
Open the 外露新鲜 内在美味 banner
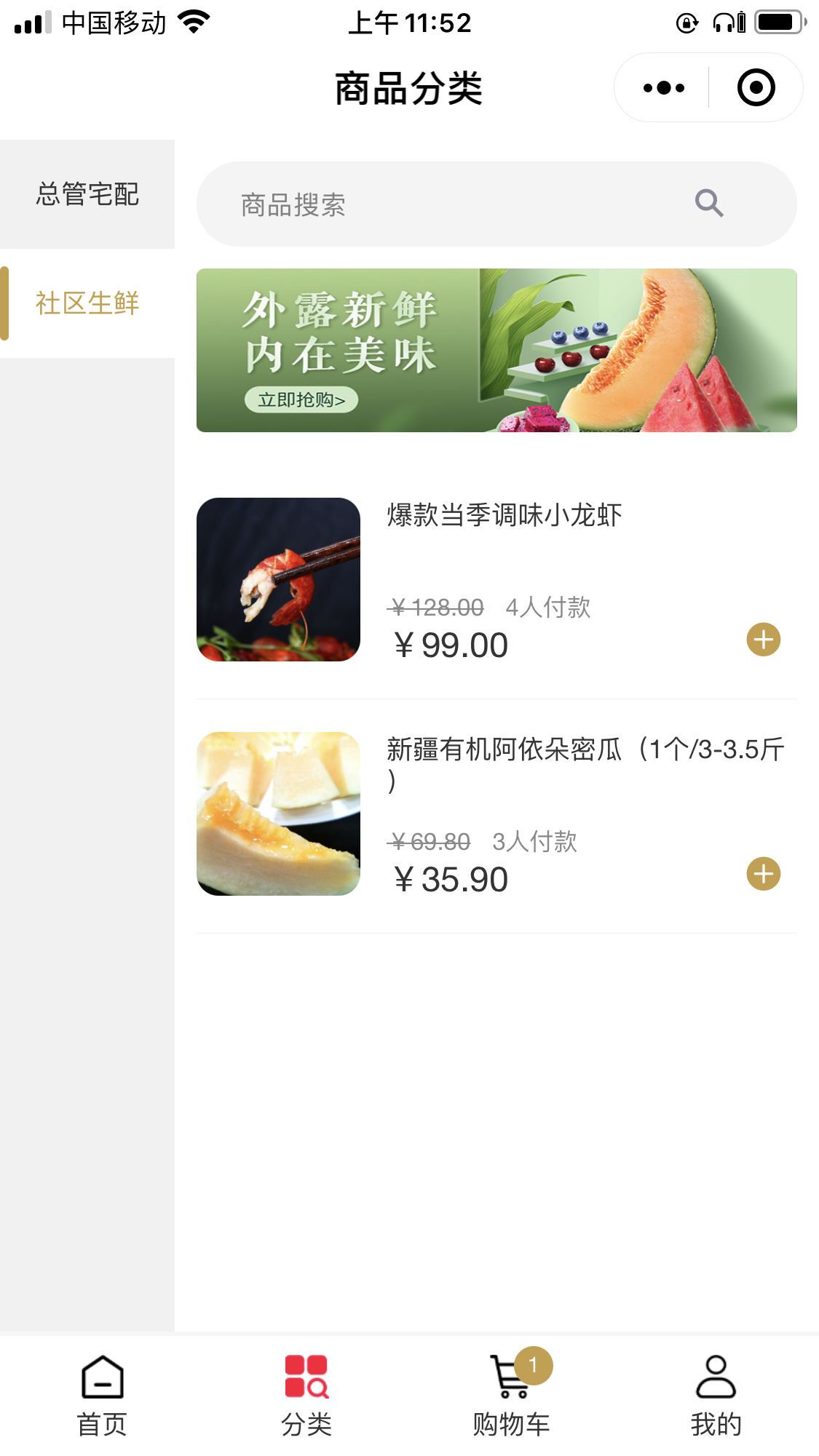496,350
